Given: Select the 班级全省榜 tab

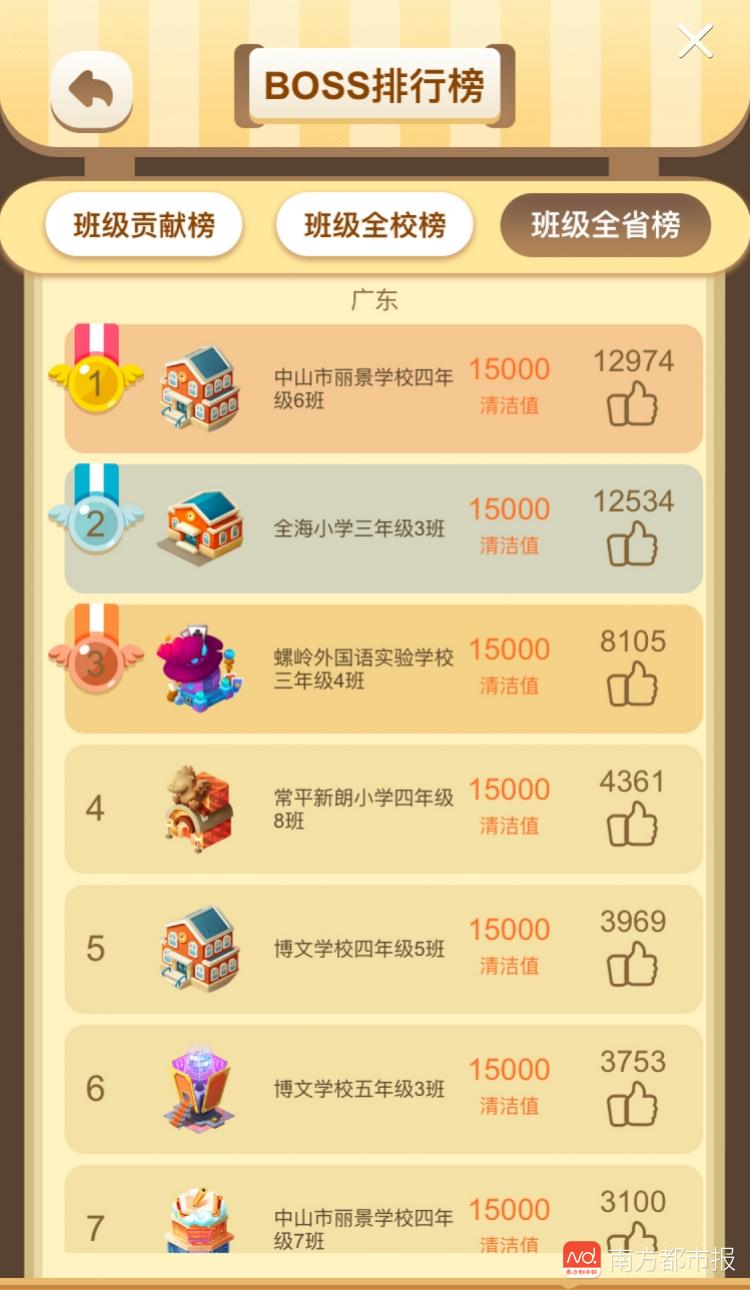Looking at the screenshot, I should 605,225.
